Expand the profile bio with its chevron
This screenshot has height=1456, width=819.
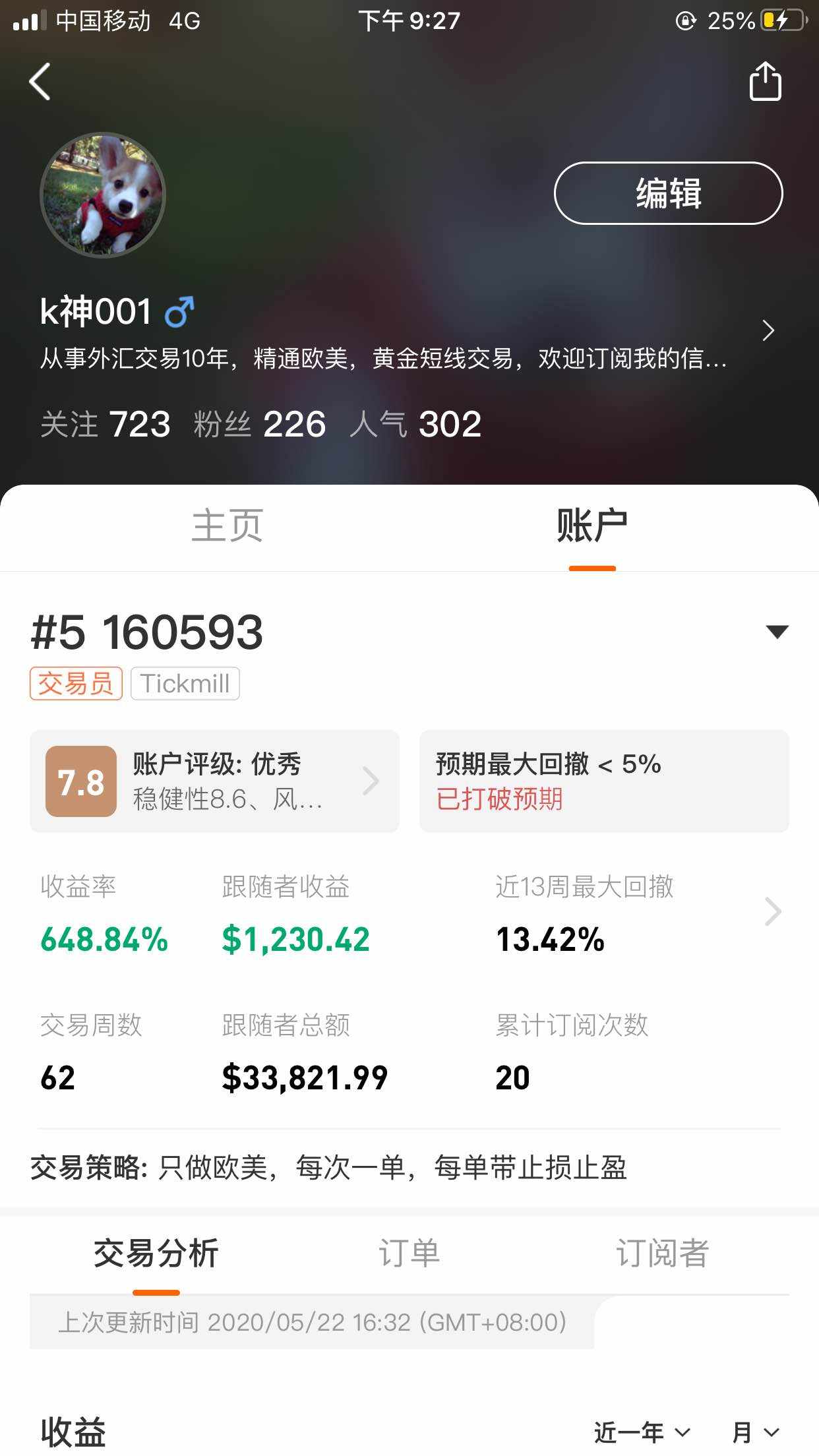coord(768,330)
